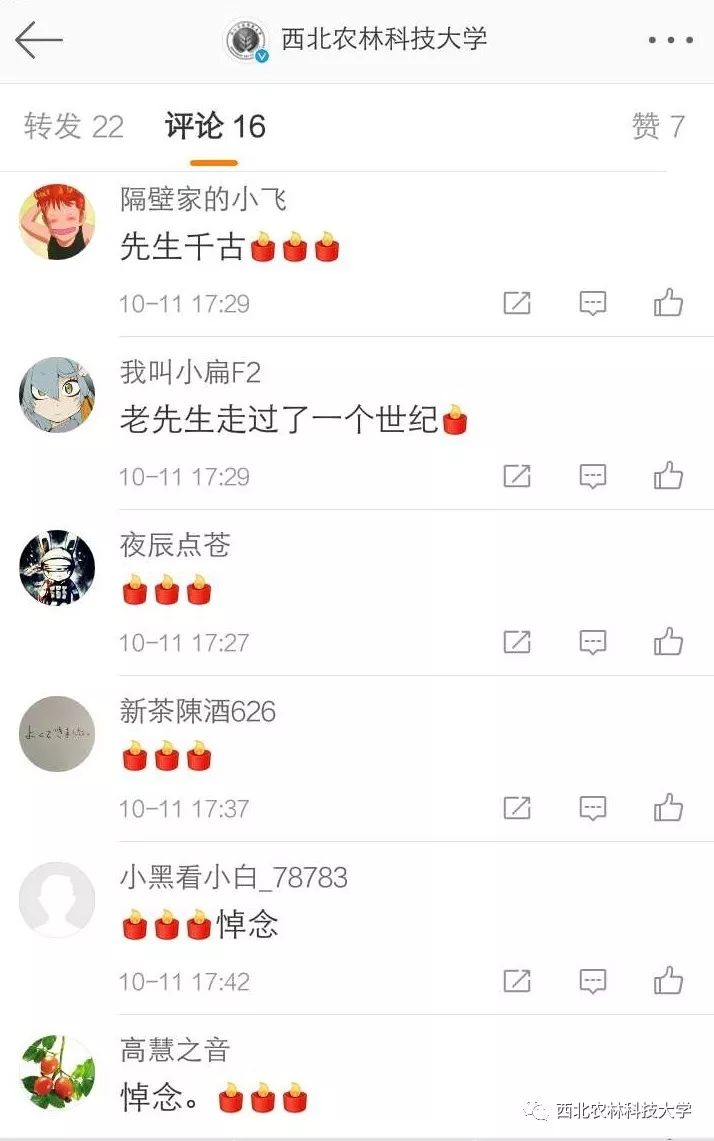Repost the comment from 夜辰点苍
This screenshot has width=714, height=1141.
pyautogui.click(x=516, y=642)
